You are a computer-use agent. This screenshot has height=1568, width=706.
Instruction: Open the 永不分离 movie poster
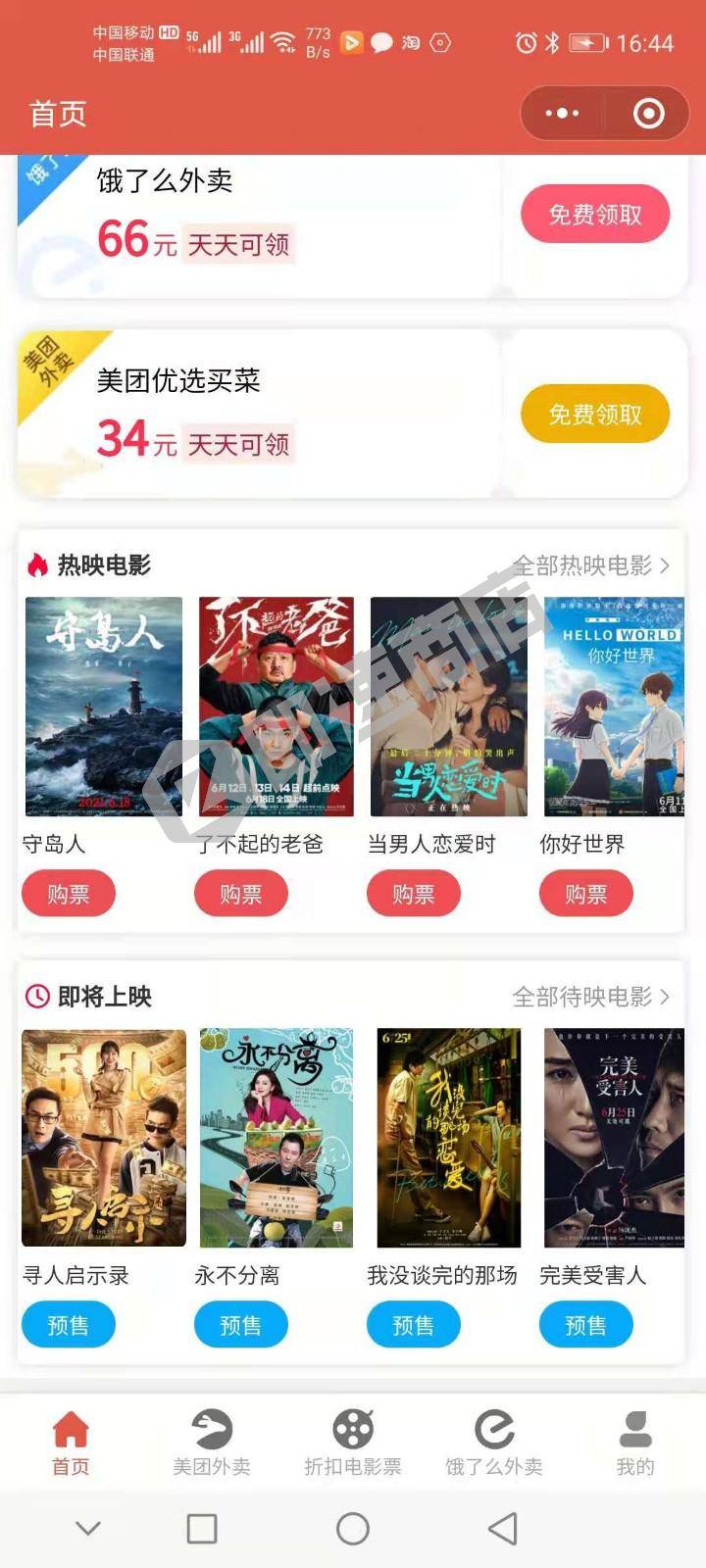[276, 1138]
